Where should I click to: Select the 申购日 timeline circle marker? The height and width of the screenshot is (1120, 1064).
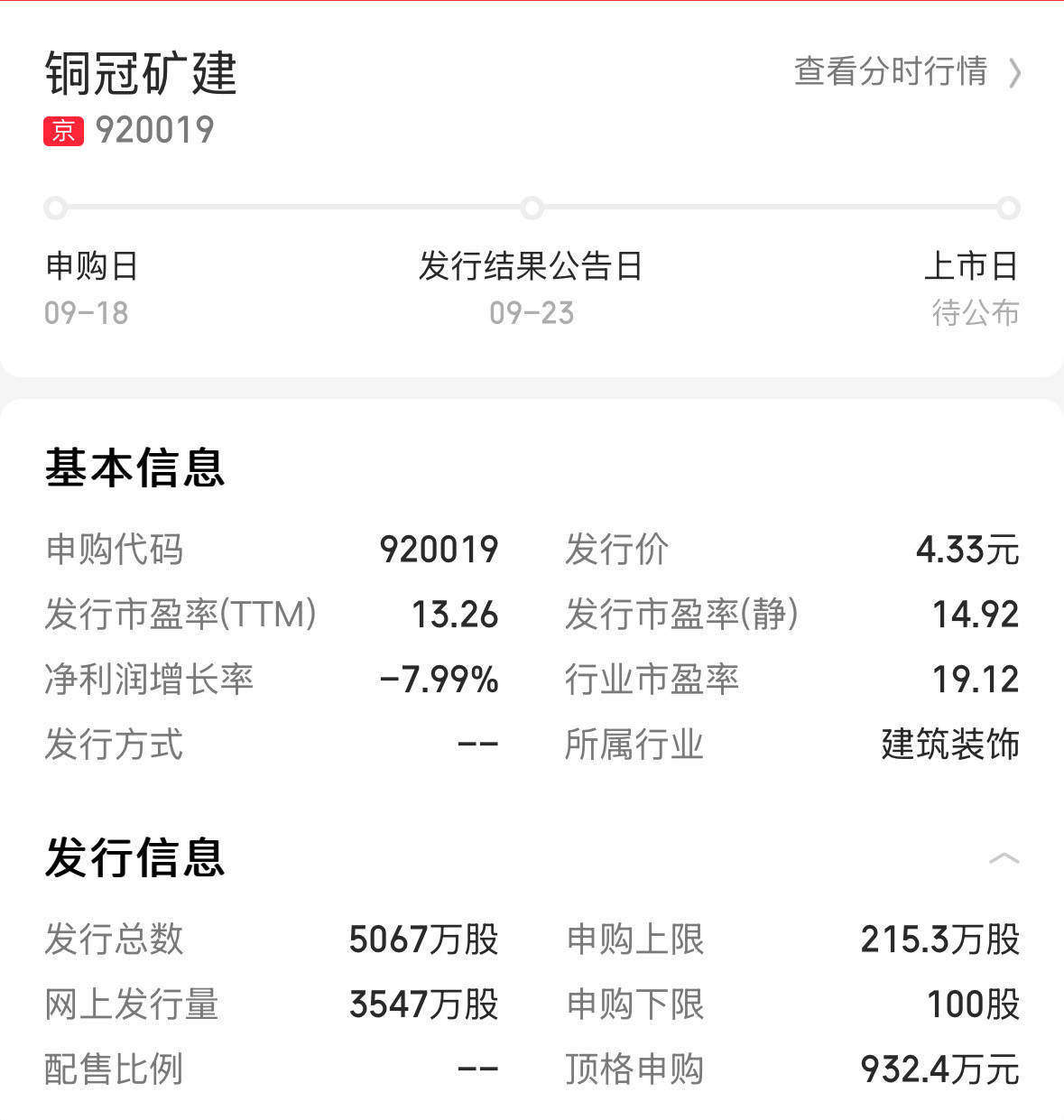54,207
